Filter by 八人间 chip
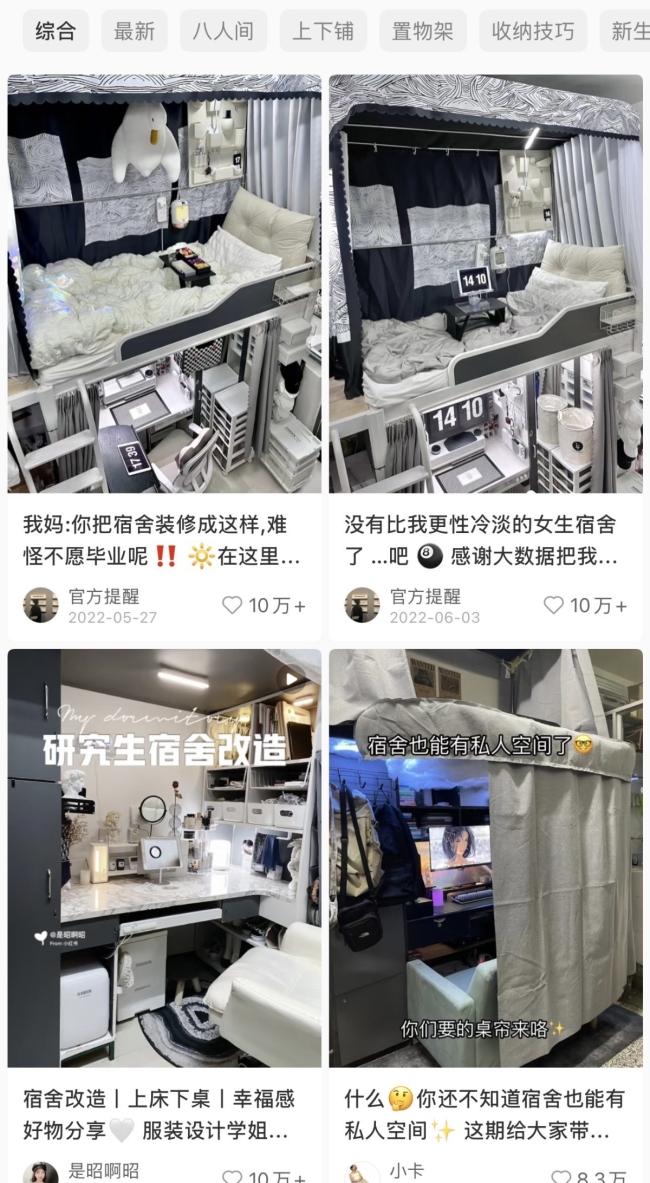 pos(223,31)
